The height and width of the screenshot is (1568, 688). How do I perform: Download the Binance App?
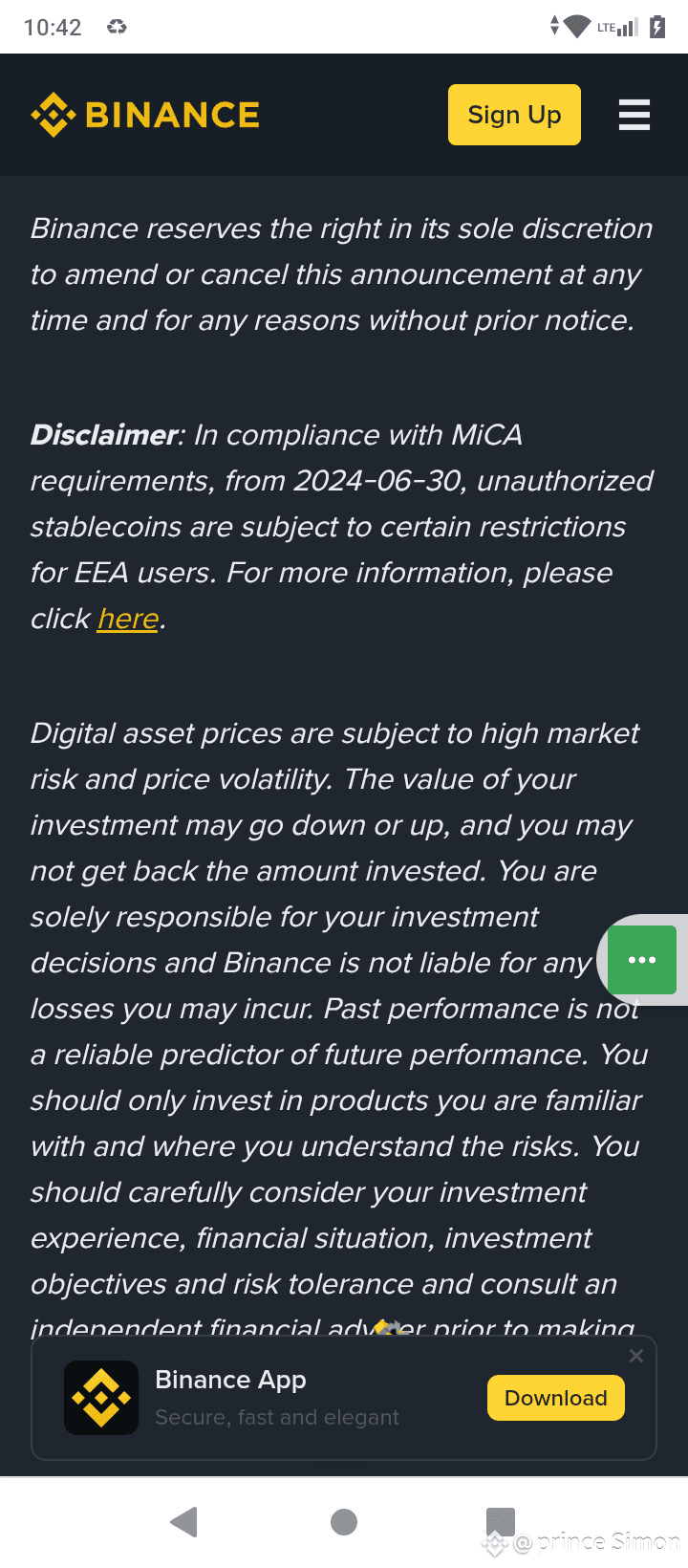[x=556, y=1398]
